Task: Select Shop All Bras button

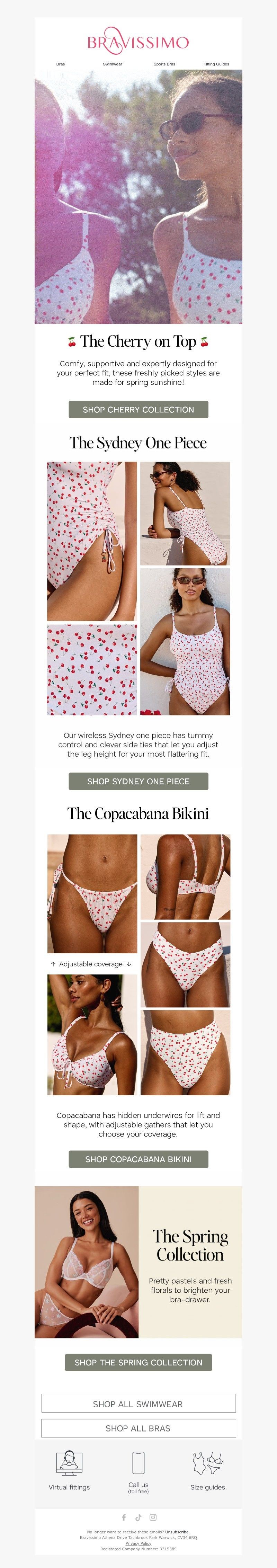Action: click(138, 1428)
